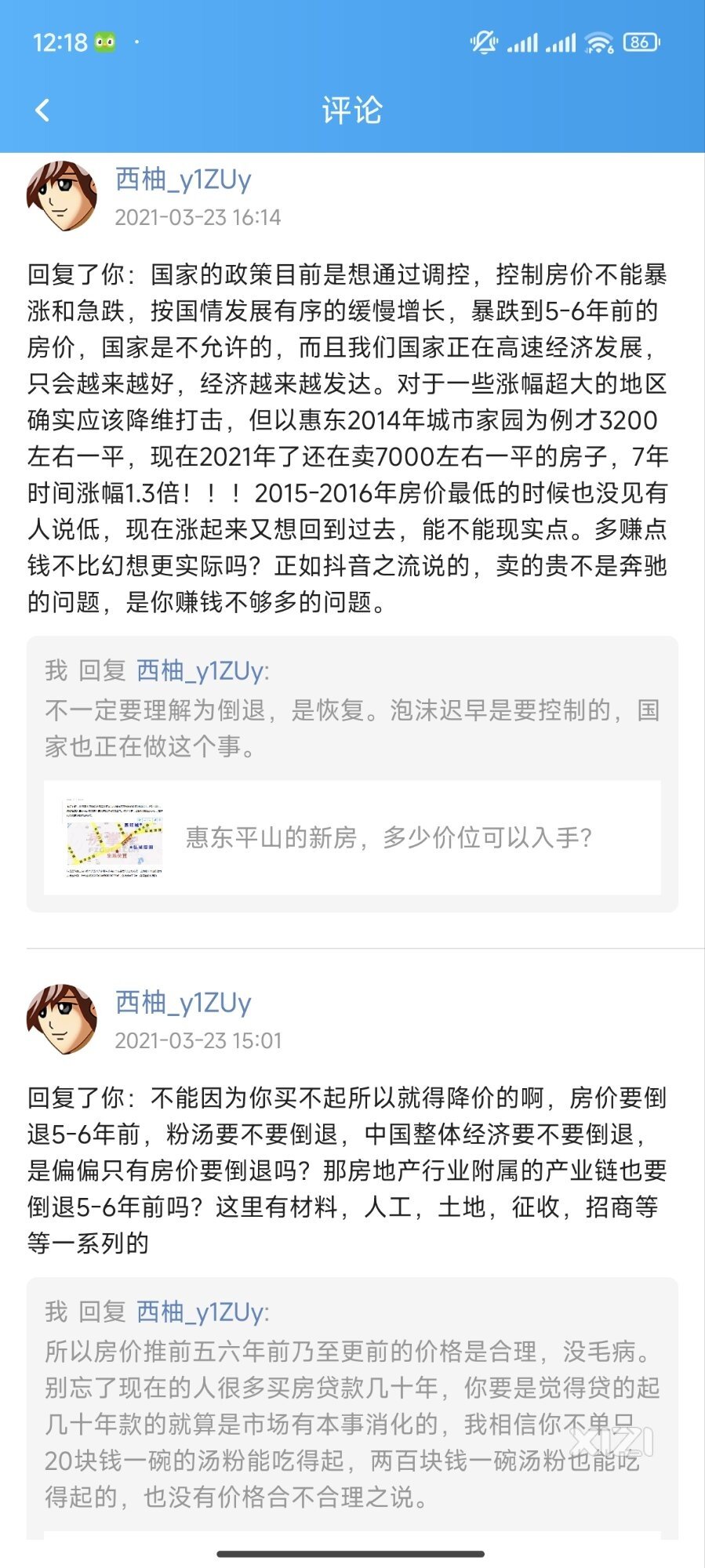Tap 西柚_y1ZUy link in the first quoted reply

coord(201,671)
